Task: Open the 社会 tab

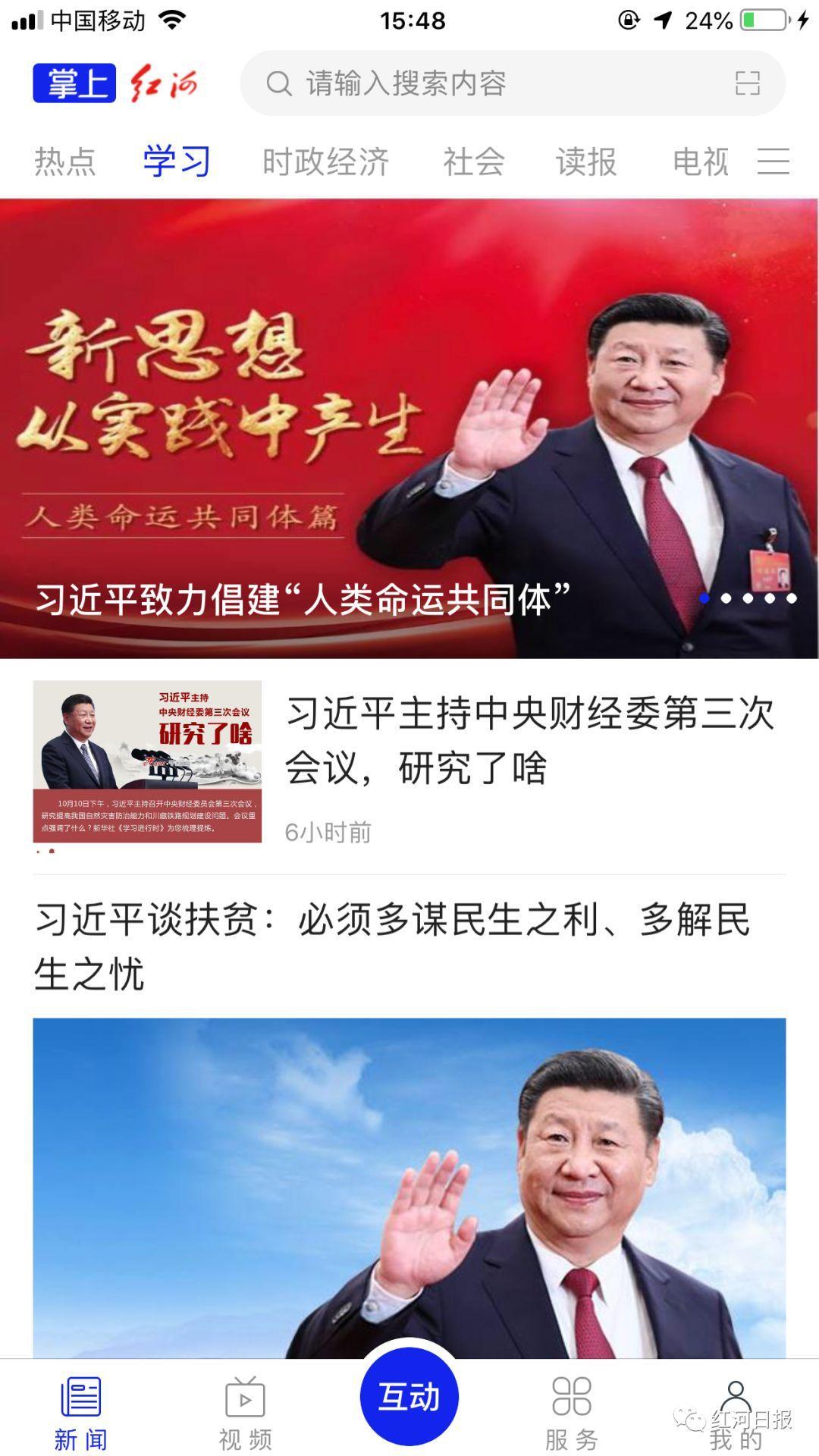Action: pyautogui.click(x=474, y=162)
